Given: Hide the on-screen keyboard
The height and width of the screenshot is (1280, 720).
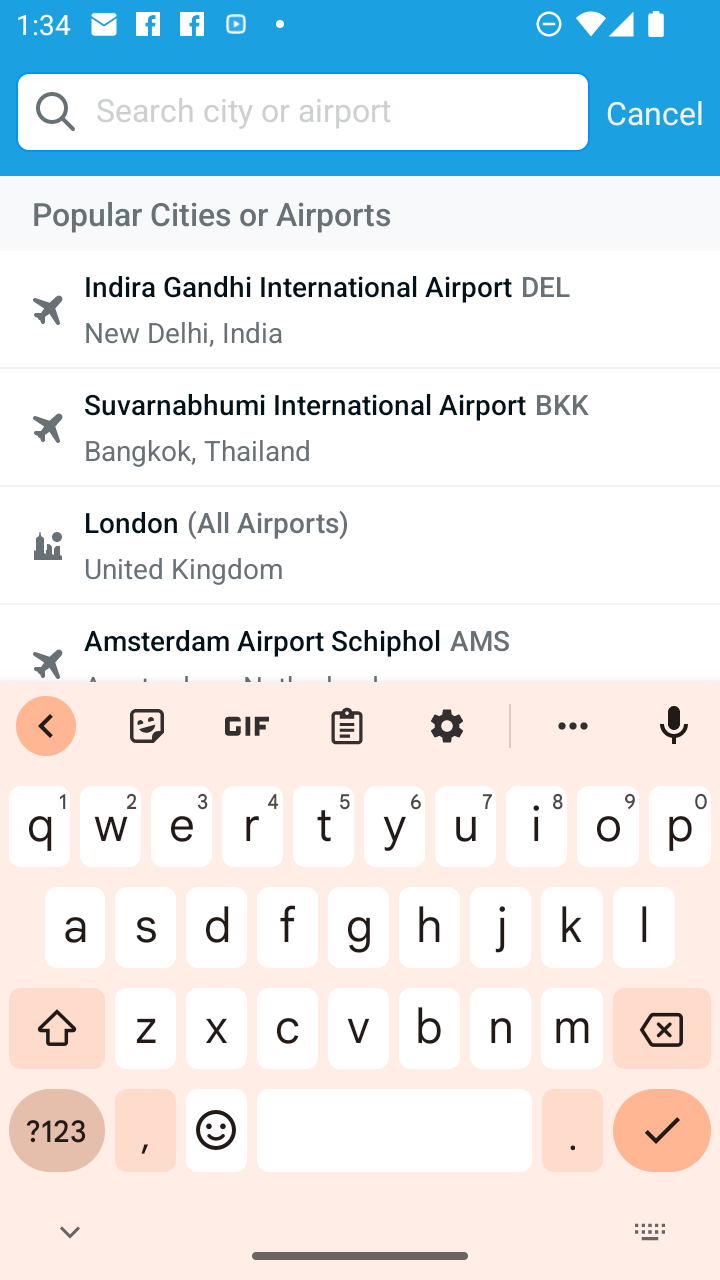Looking at the screenshot, I should 70,1232.
